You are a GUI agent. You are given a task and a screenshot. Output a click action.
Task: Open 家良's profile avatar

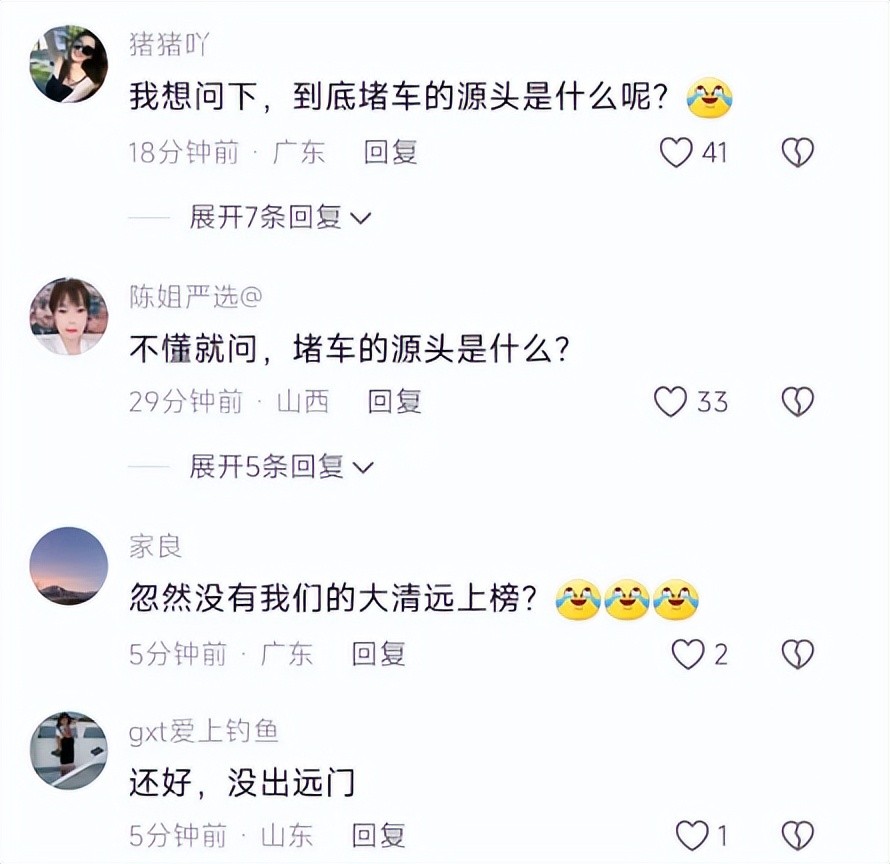(x=69, y=566)
